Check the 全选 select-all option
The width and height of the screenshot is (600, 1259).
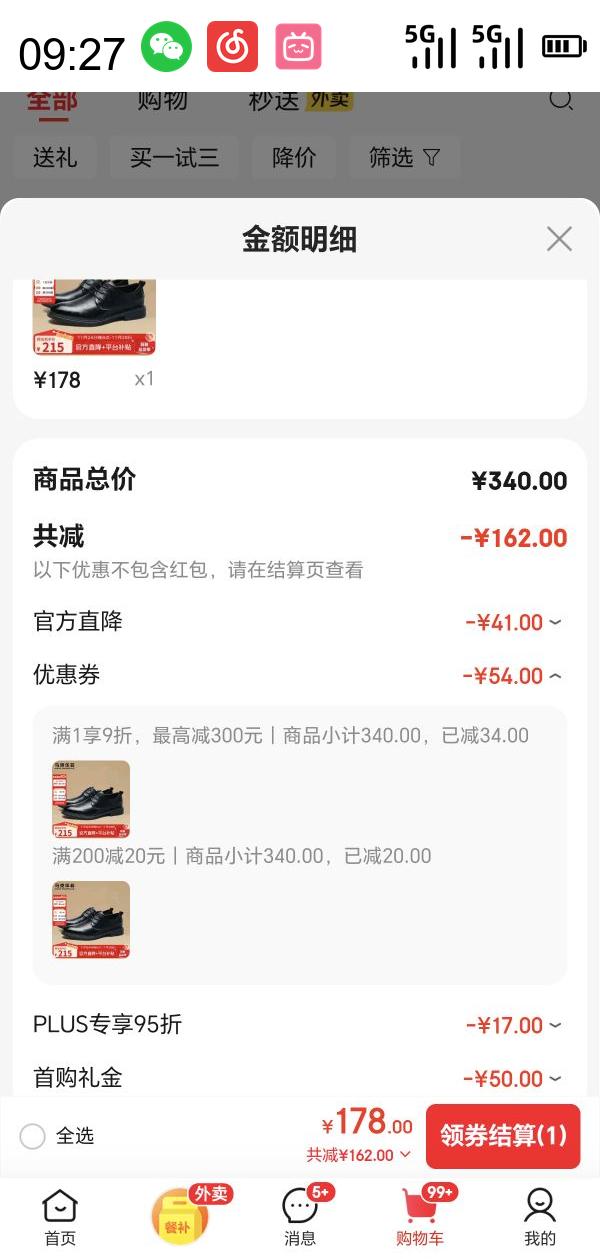pos(33,1136)
